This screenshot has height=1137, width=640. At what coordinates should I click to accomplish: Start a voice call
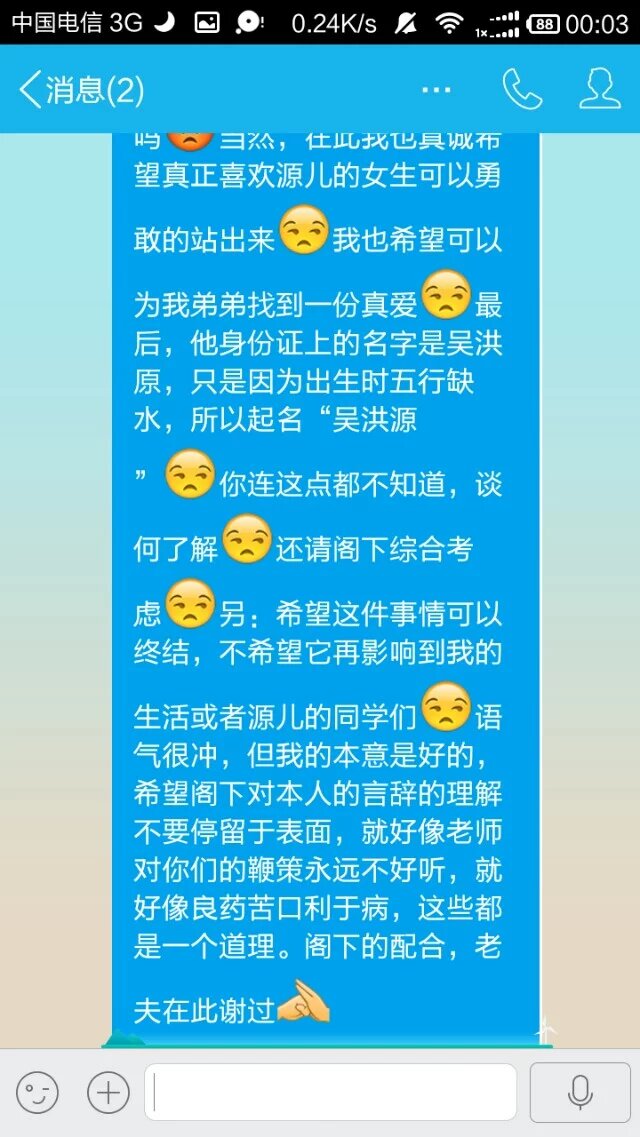(x=522, y=90)
